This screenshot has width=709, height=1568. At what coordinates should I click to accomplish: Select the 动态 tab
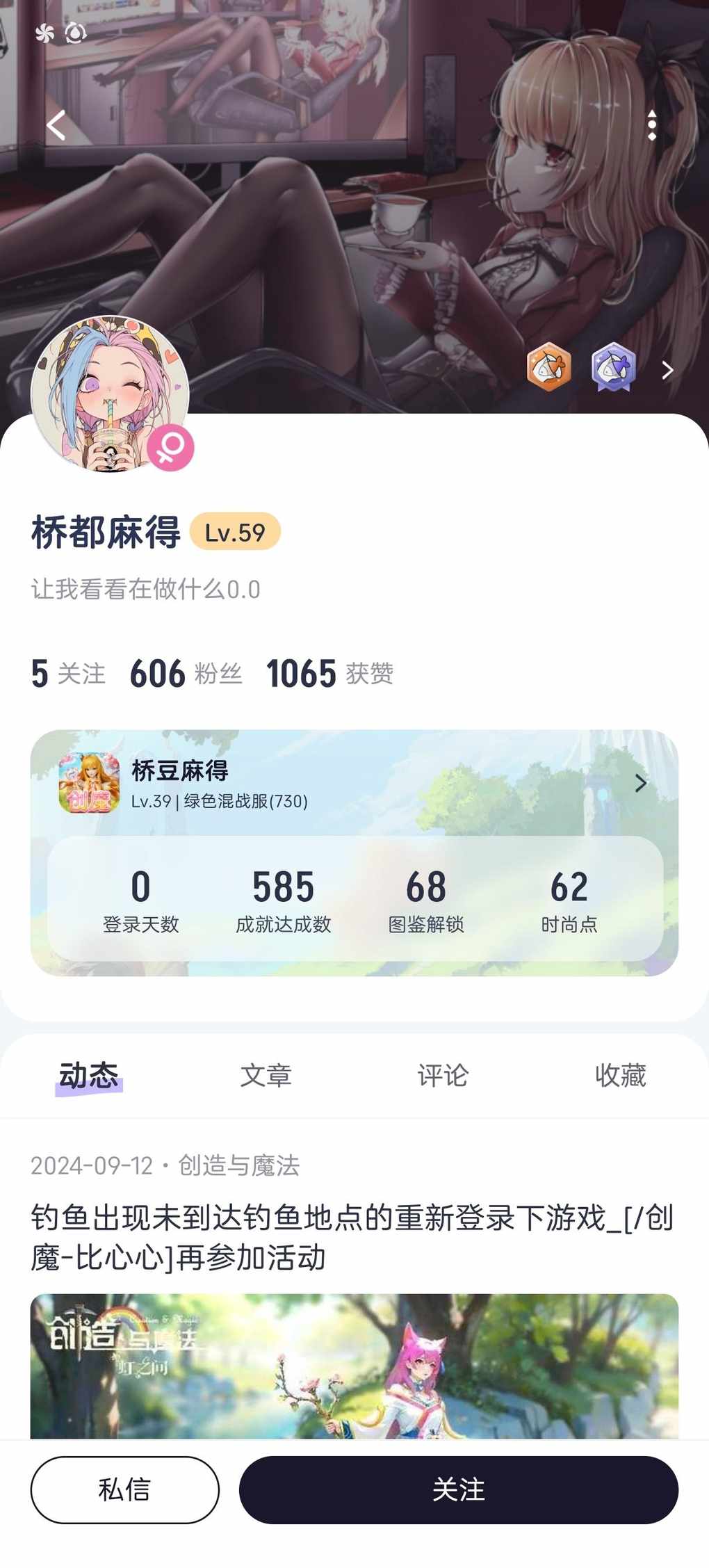pos(89,1076)
